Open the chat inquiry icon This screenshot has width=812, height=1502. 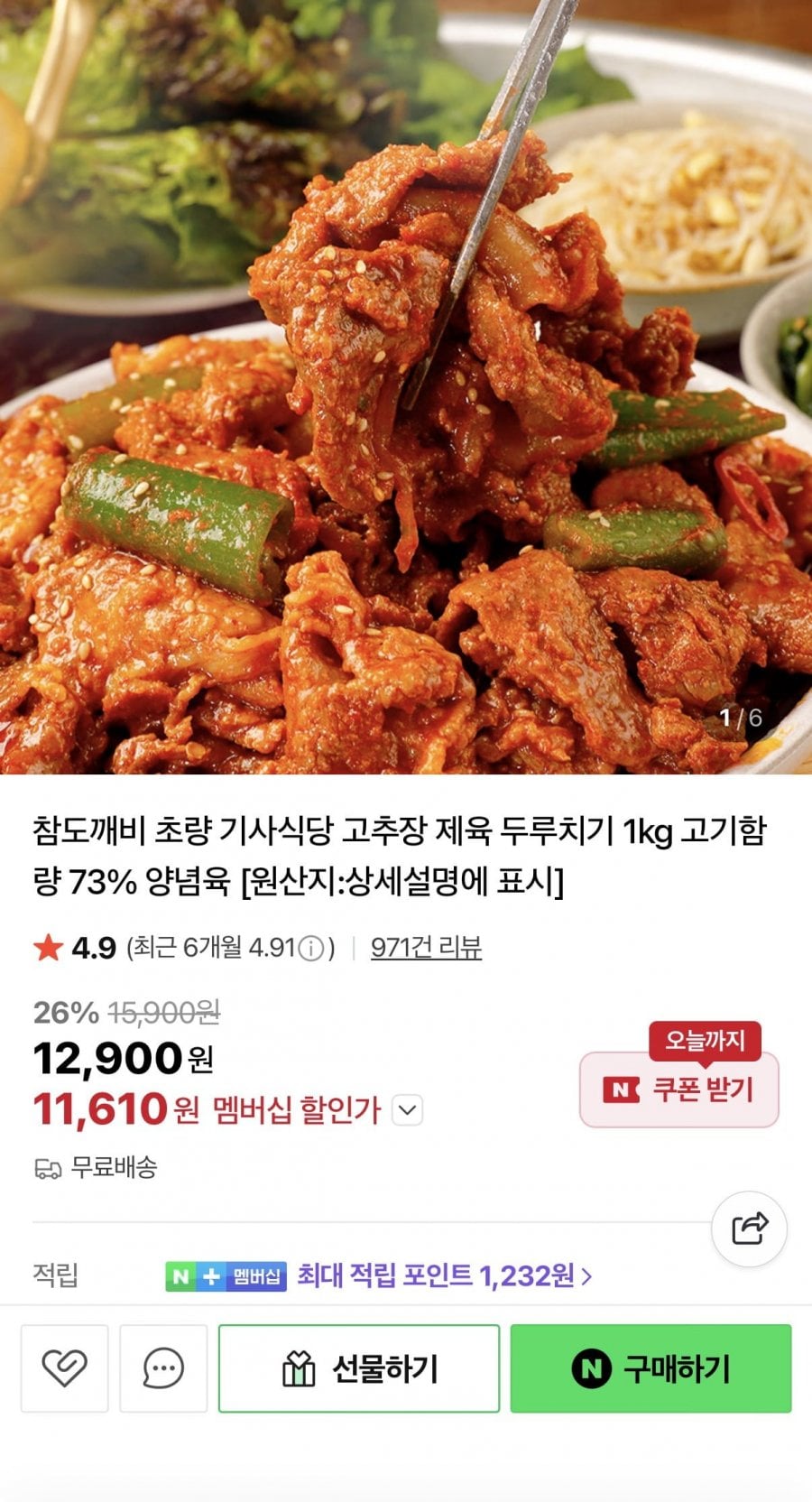tap(163, 1368)
